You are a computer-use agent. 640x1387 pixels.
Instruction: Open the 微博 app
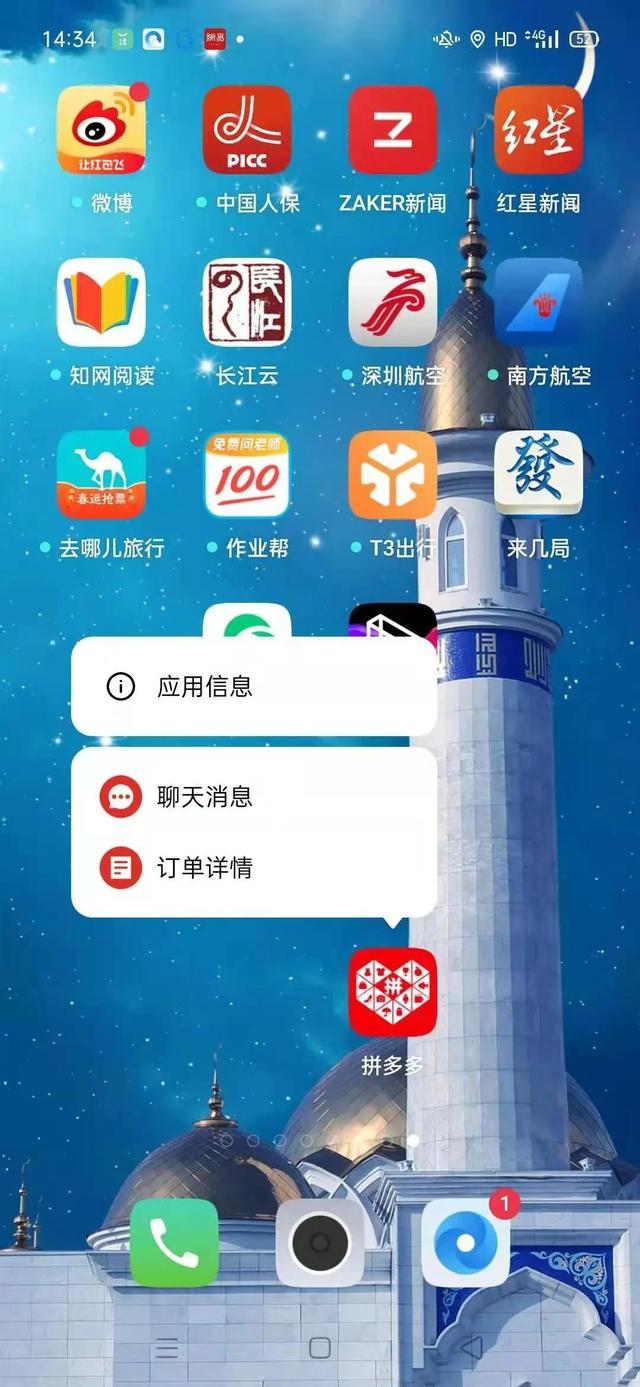click(x=101, y=130)
